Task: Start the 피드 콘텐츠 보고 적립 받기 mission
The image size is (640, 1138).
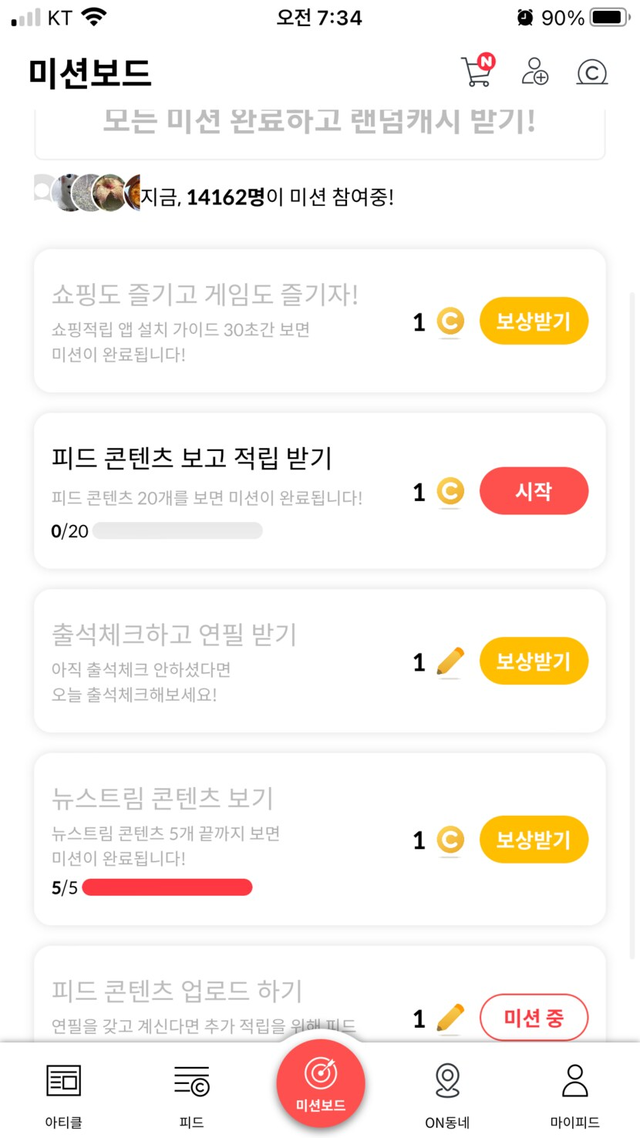Action: click(x=534, y=491)
